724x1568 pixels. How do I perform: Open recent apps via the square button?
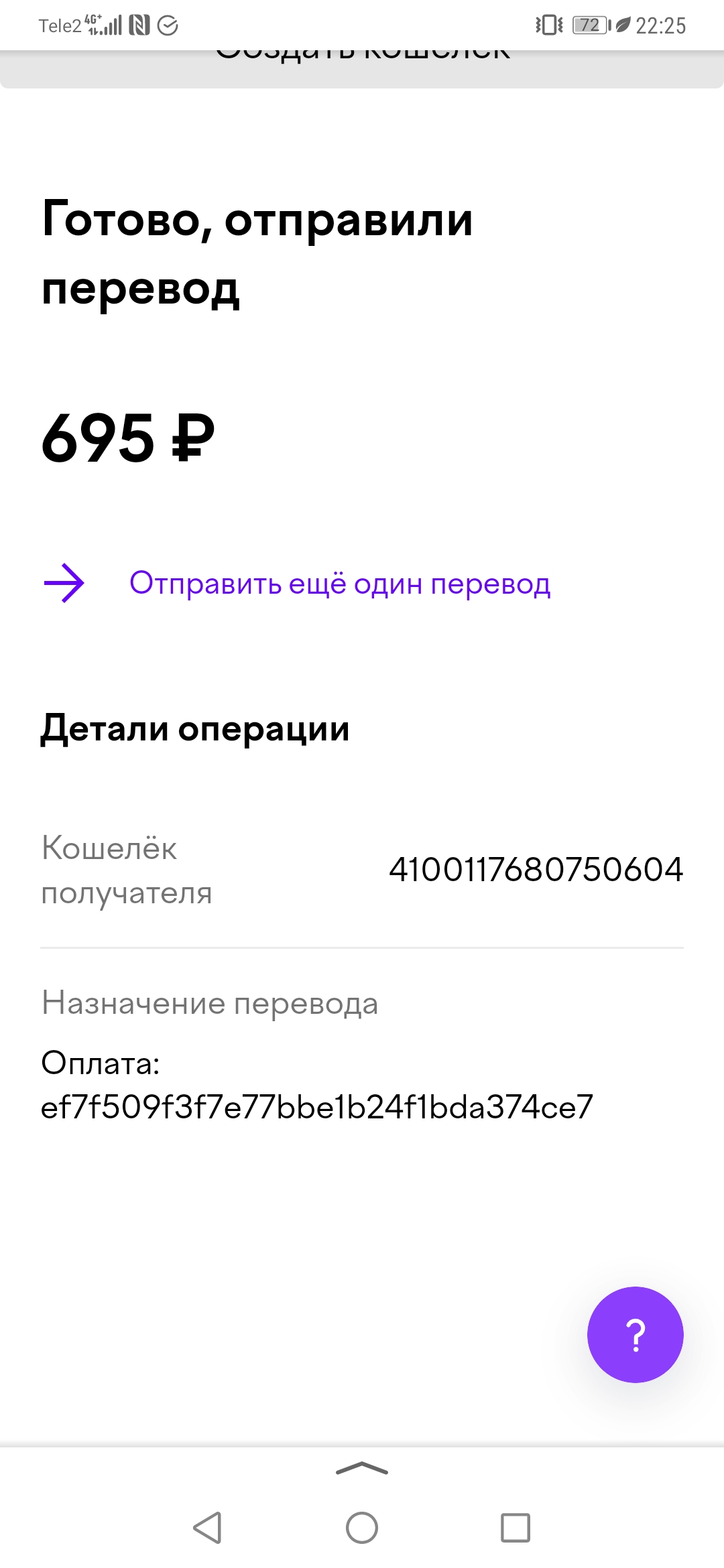[516, 1528]
